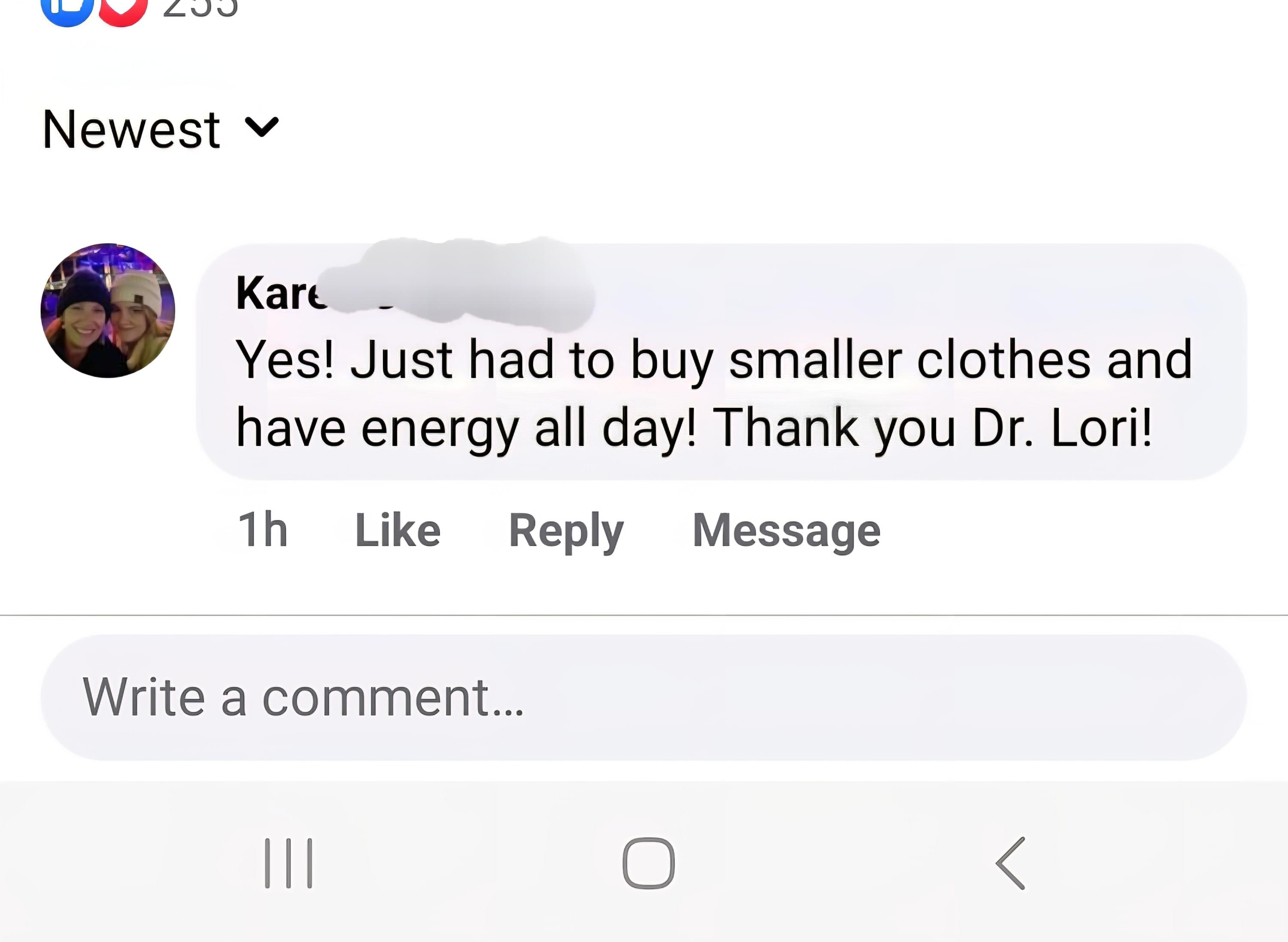The image size is (1288, 942).
Task: Reply to the smaller clothes comment
Action: (565, 530)
